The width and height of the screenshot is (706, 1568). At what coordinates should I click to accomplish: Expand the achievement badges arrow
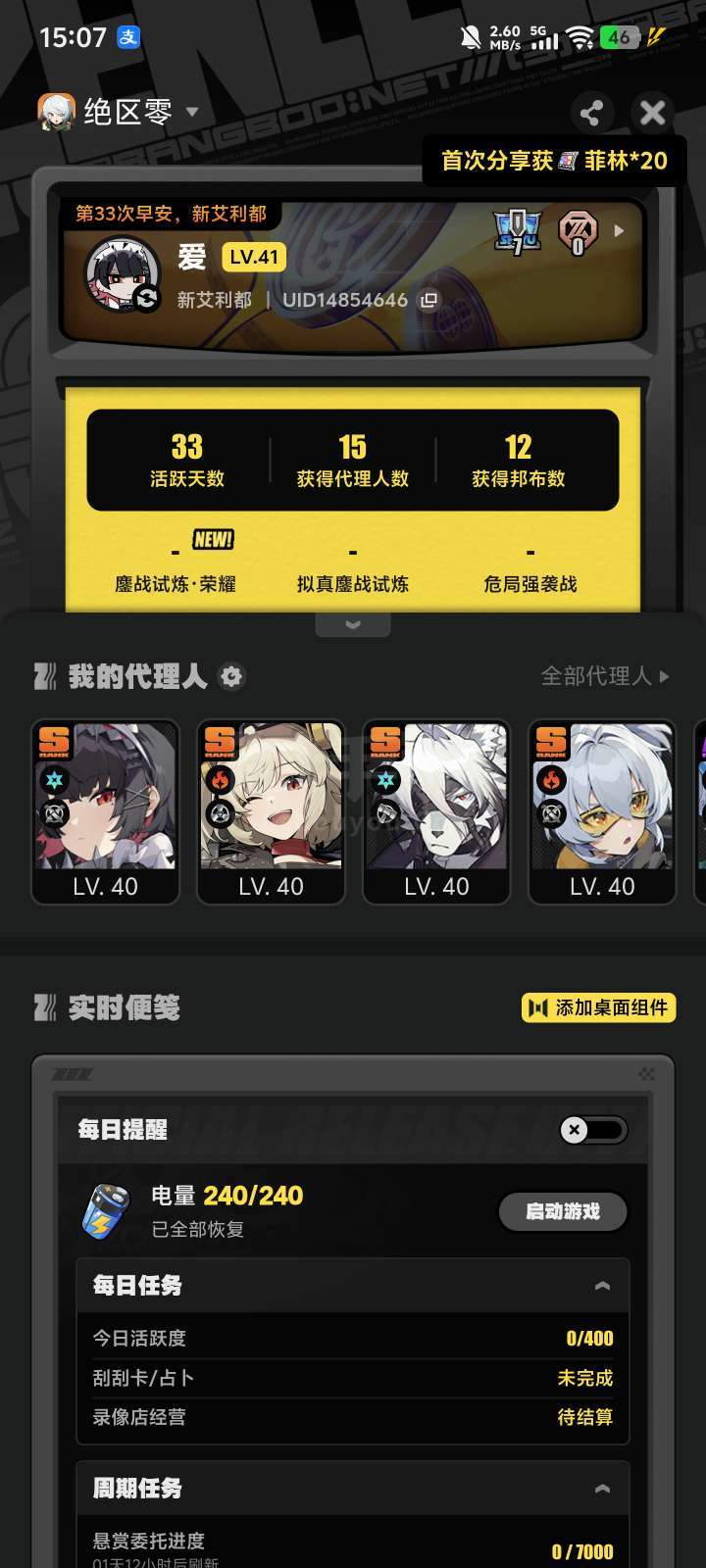coord(619,231)
